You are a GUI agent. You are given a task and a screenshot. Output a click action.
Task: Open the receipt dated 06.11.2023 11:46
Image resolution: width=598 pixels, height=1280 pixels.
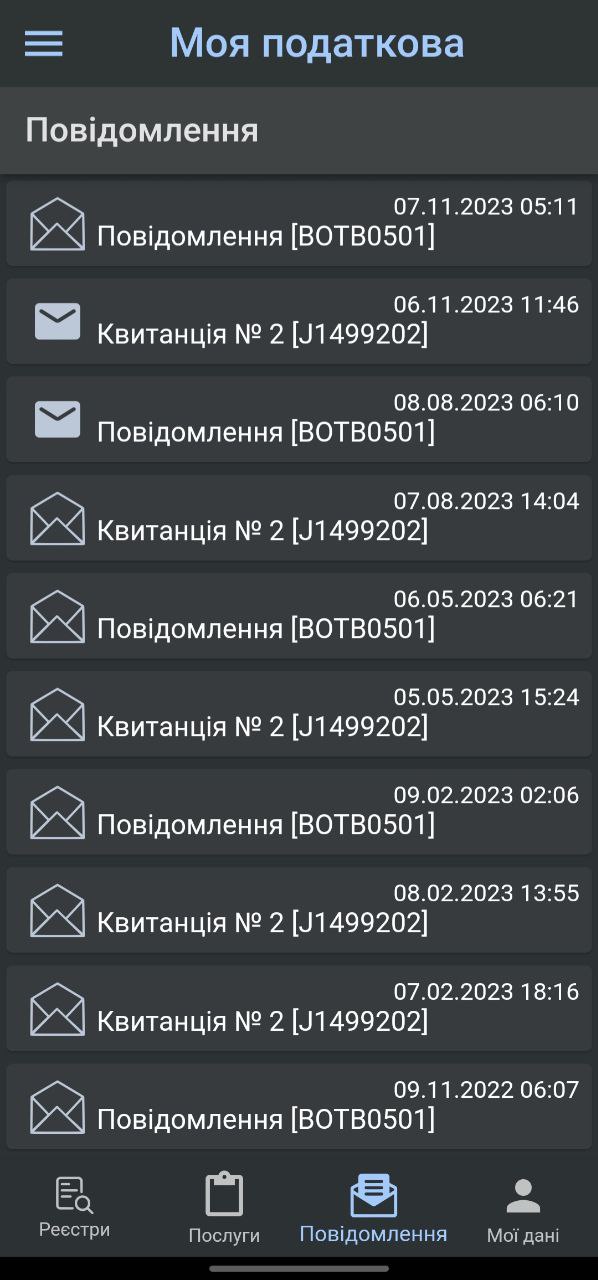click(x=299, y=321)
